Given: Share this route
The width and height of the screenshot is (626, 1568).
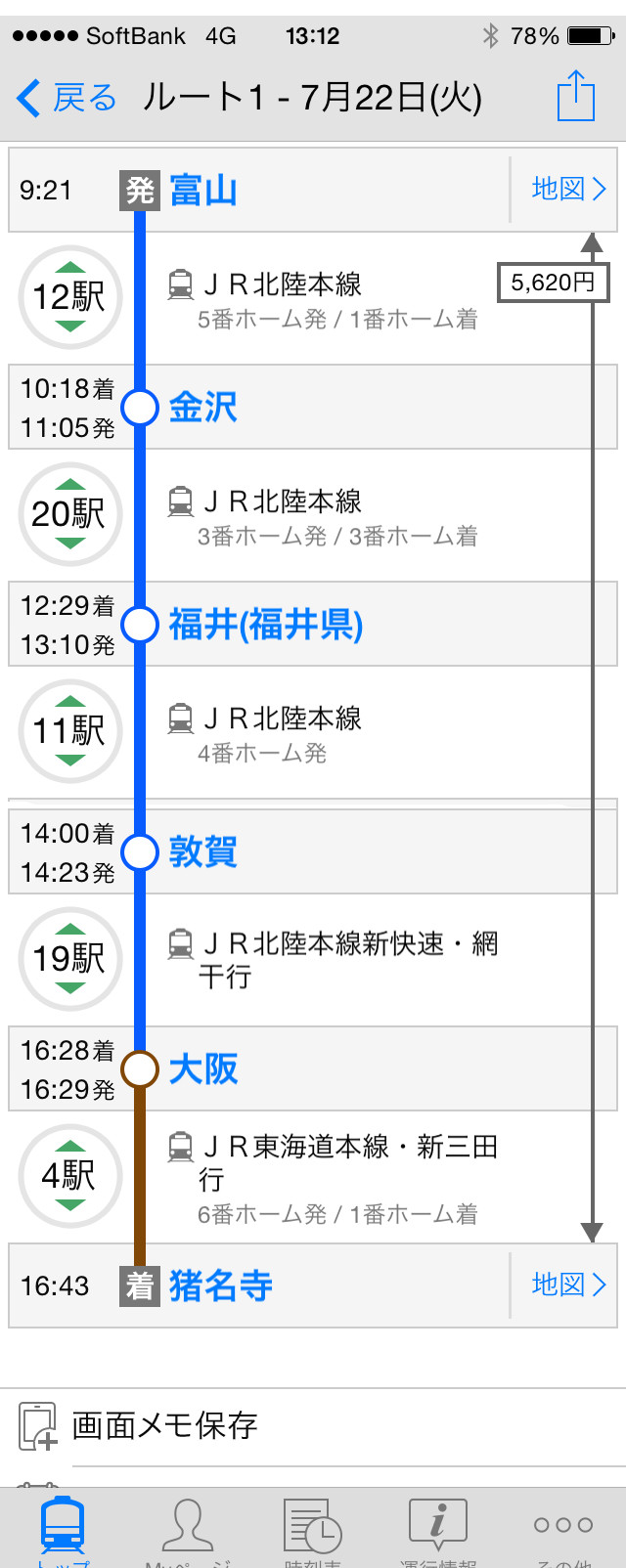Looking at the screenshot, I should pyautogui.click(x=575, y=96).
